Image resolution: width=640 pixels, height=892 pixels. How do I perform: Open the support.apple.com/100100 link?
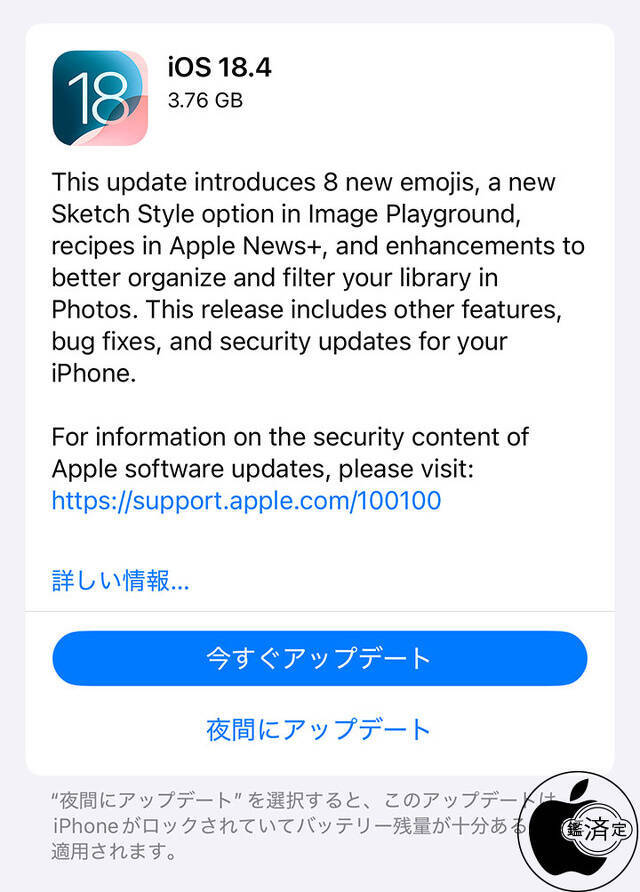[x=246, y=500]
